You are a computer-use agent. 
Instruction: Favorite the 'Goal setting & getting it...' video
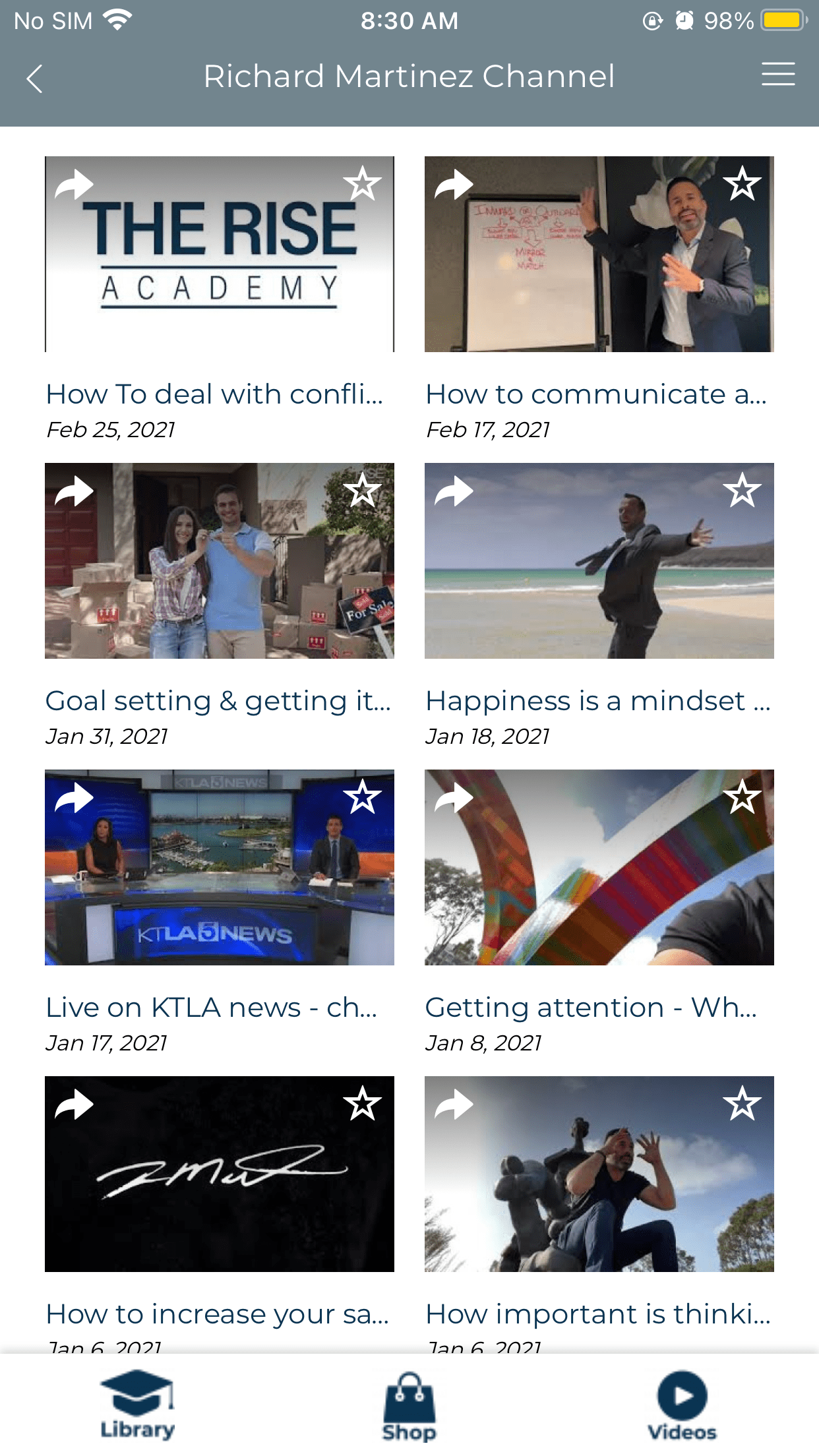click(362, 491)
